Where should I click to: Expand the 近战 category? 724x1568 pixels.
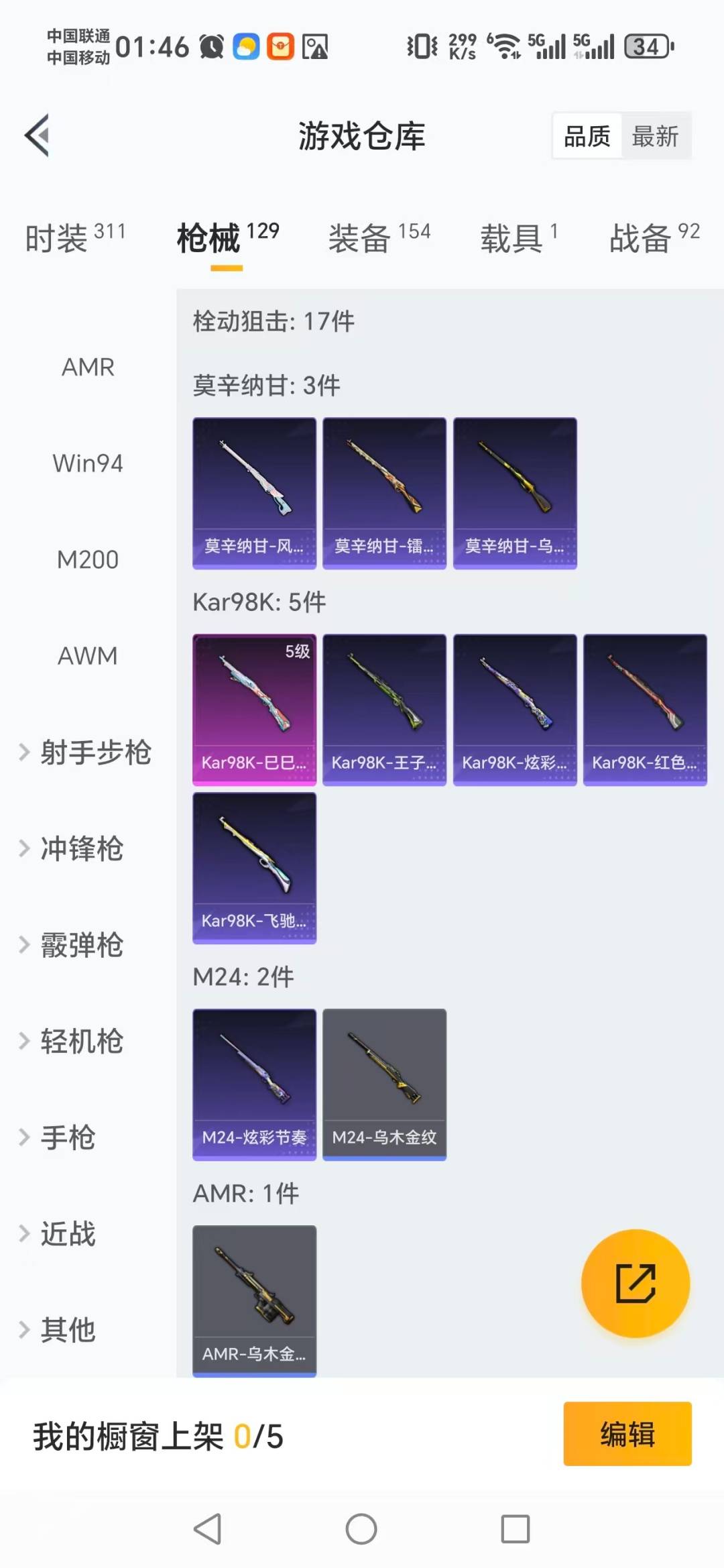pos(68,1234)
